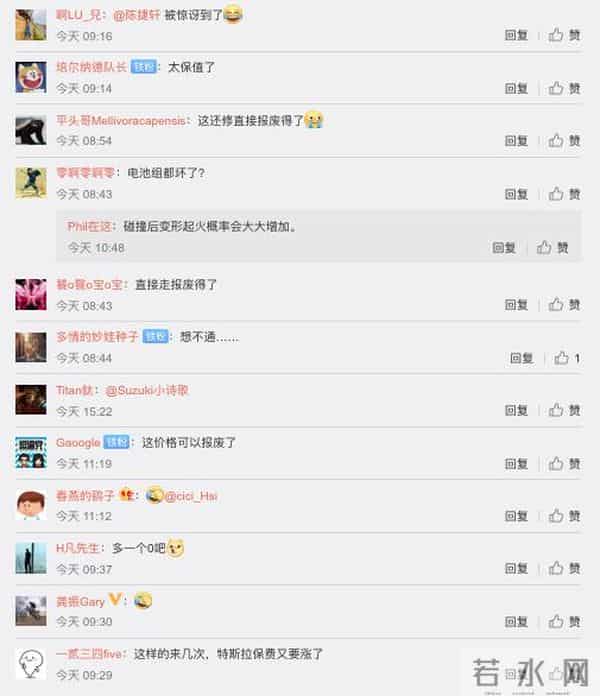Like H凡先生's comment
The image size is (600, 696).
point(564,569)
